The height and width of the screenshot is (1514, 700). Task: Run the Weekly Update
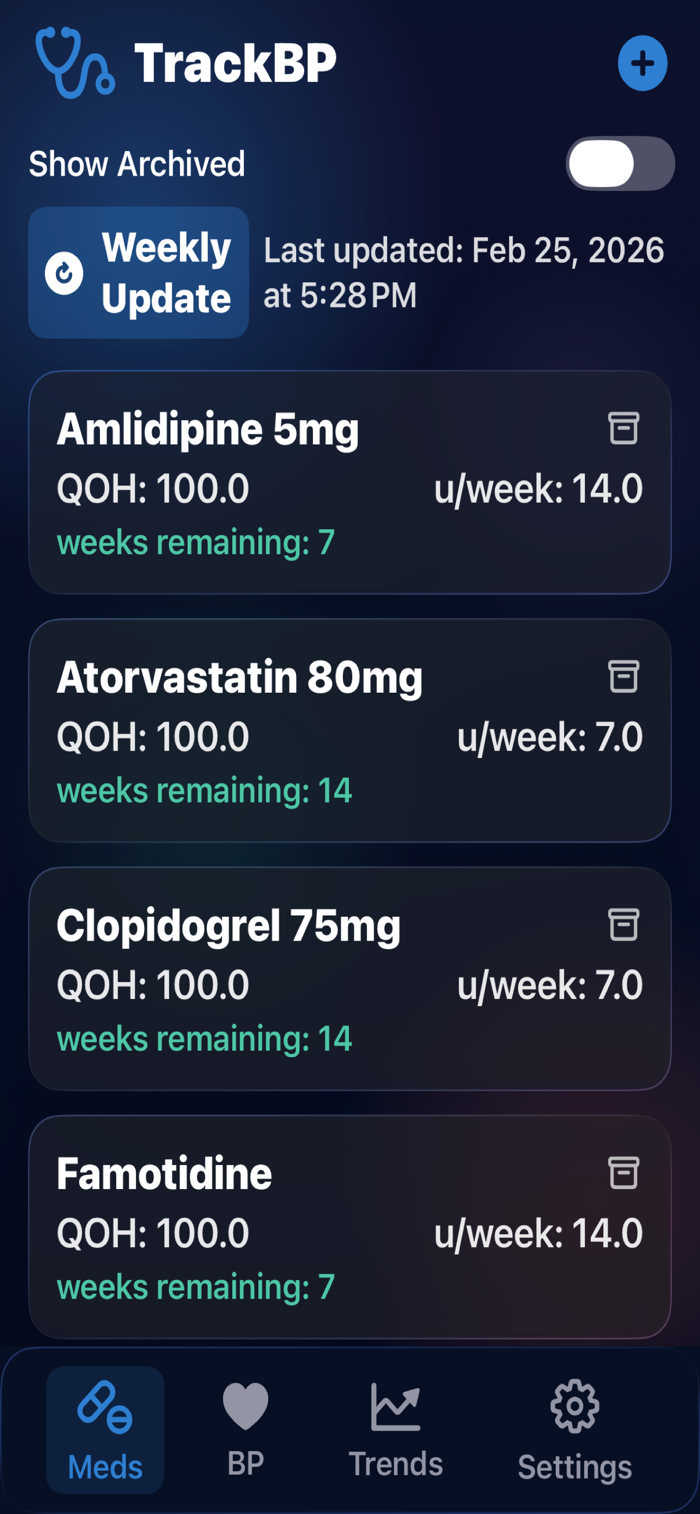coord(138,273)
